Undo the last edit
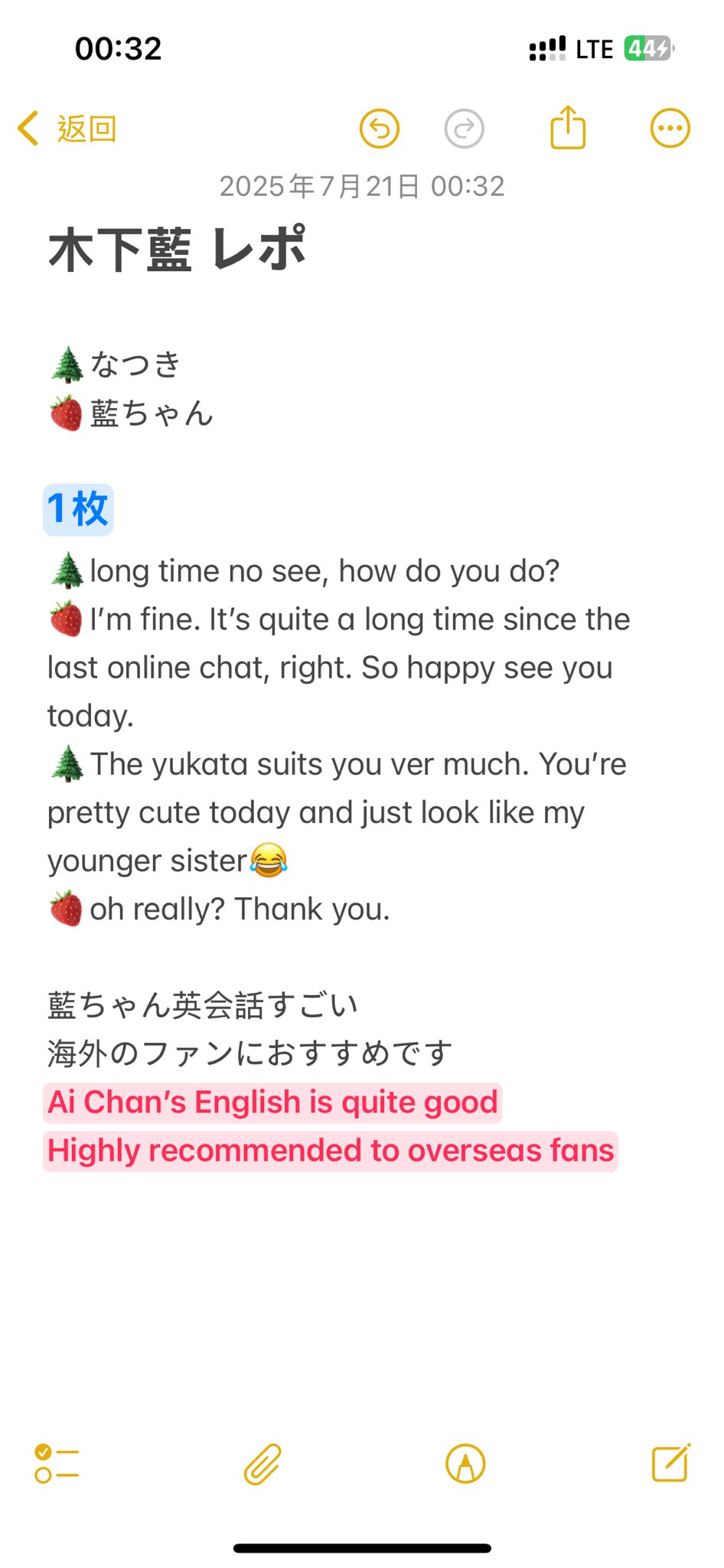Image resolution: width=724 pixels, height=1568 pixels. tap(380, 129)
